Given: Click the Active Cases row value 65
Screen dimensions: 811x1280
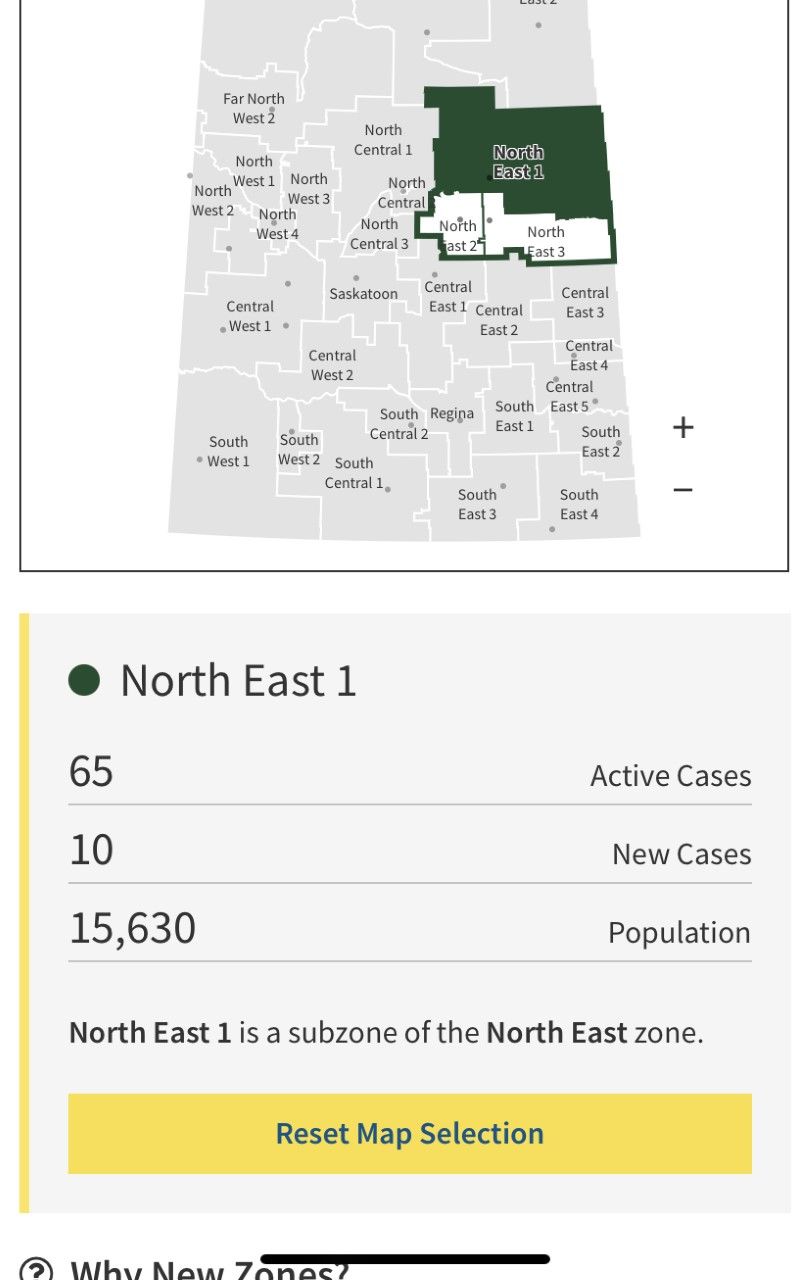Looking at the screenshot, I should (x=90, y=770).
